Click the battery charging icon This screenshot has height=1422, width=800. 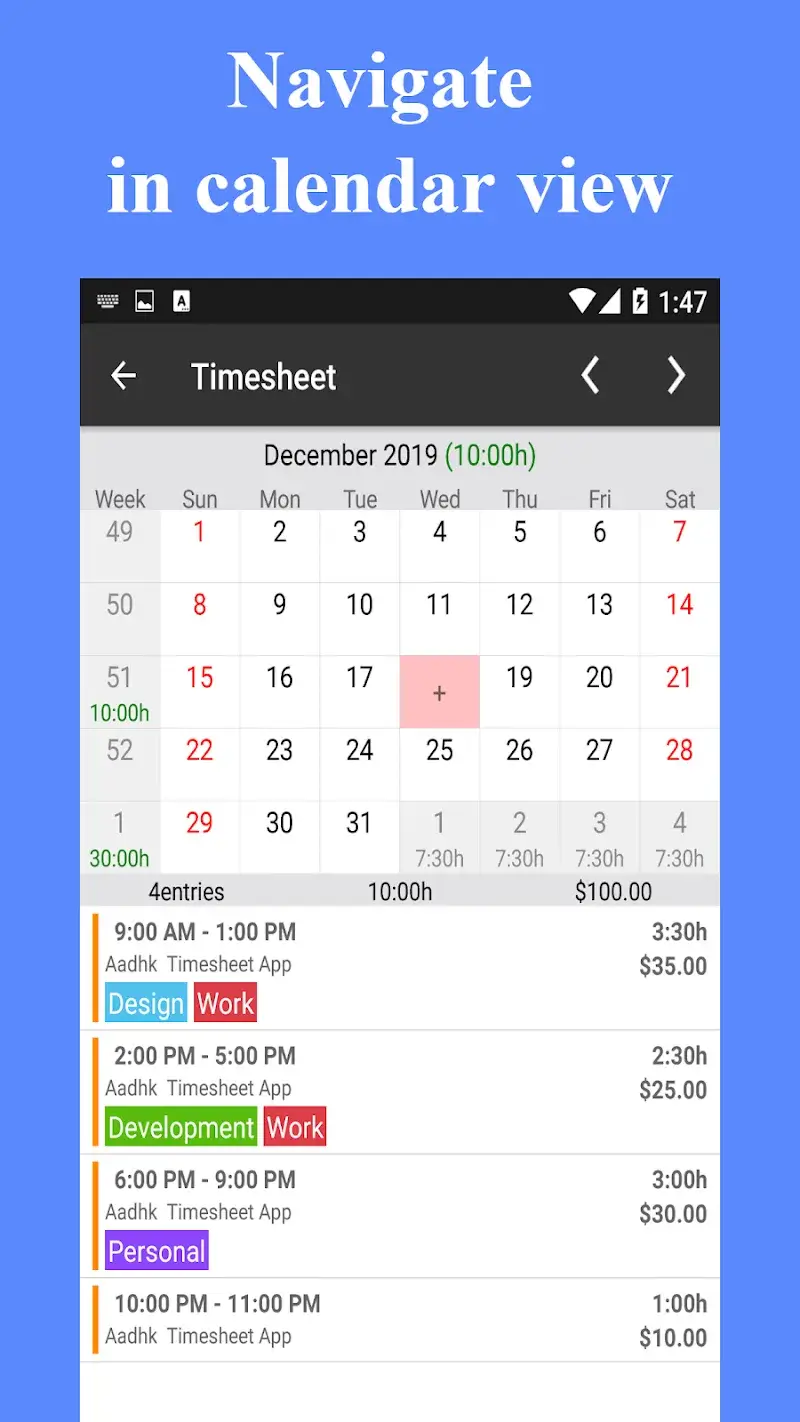641,301
